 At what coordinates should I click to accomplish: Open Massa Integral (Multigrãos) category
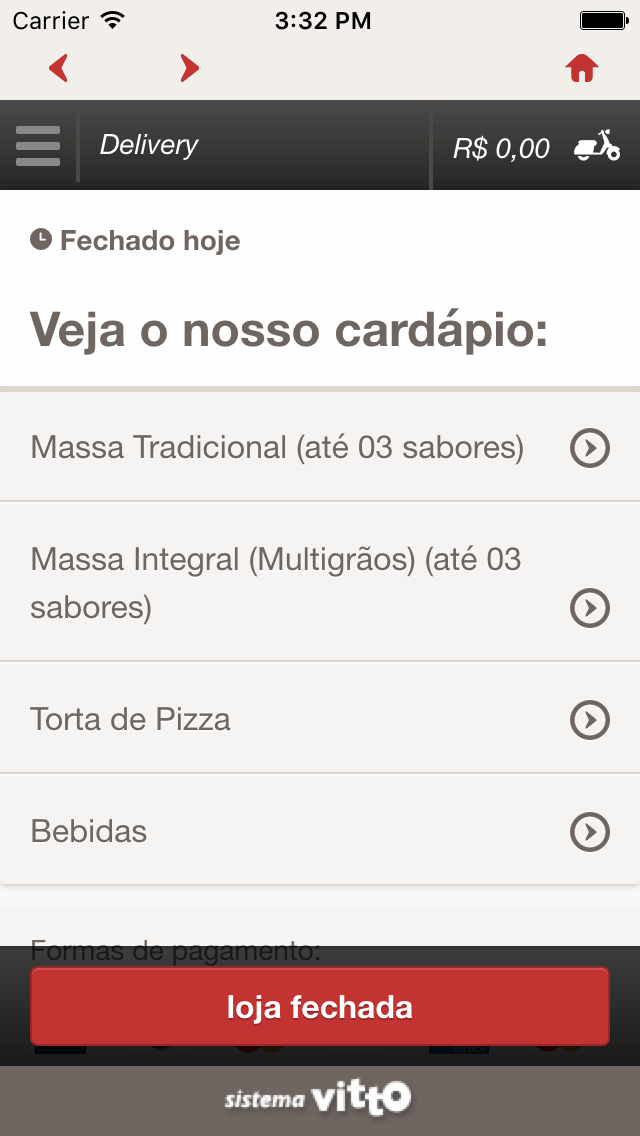(319, 583)
